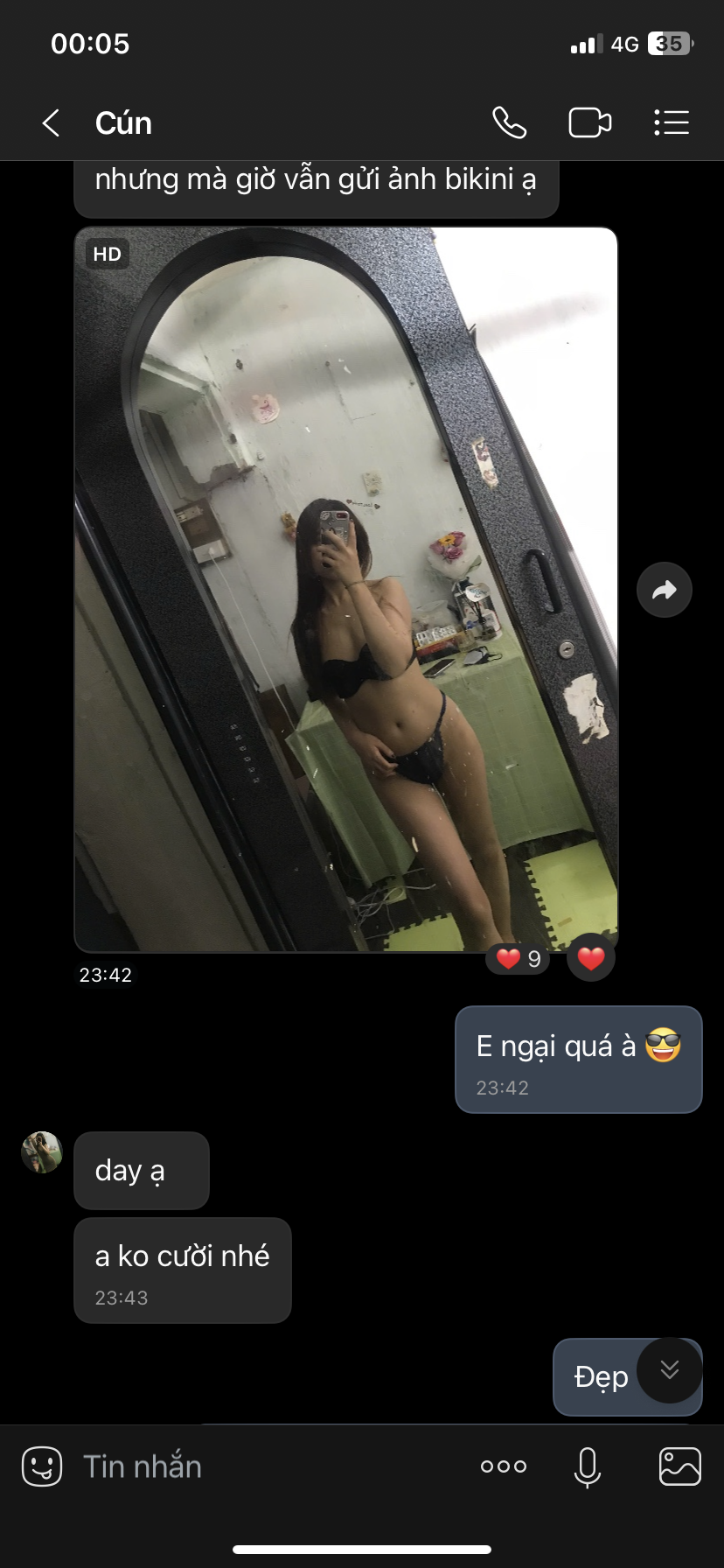Forward the photo with the share arrow
Viewport: 724px width, 1568px height.
(x=665, y=590)
